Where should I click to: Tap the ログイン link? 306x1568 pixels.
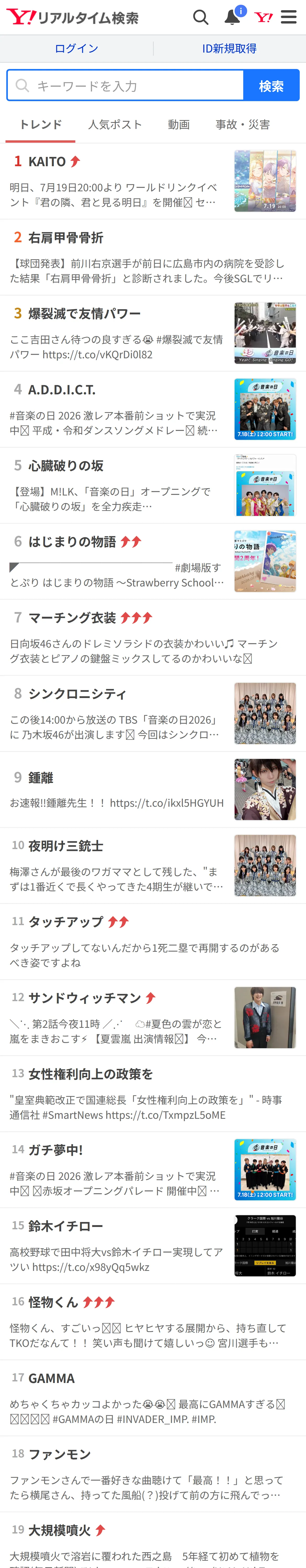pos(76,49)
